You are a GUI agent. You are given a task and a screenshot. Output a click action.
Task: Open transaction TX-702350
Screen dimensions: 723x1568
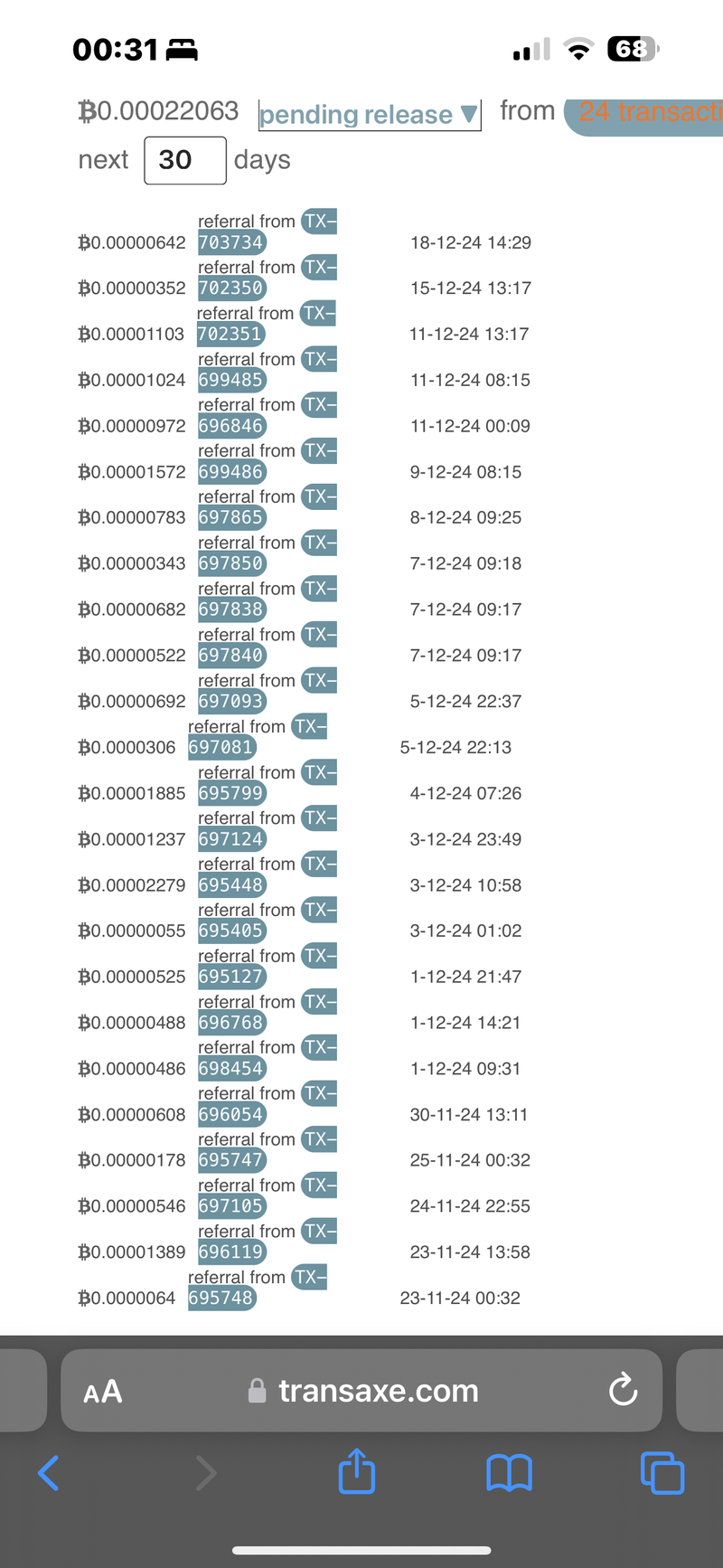click(x=231, y=288)
